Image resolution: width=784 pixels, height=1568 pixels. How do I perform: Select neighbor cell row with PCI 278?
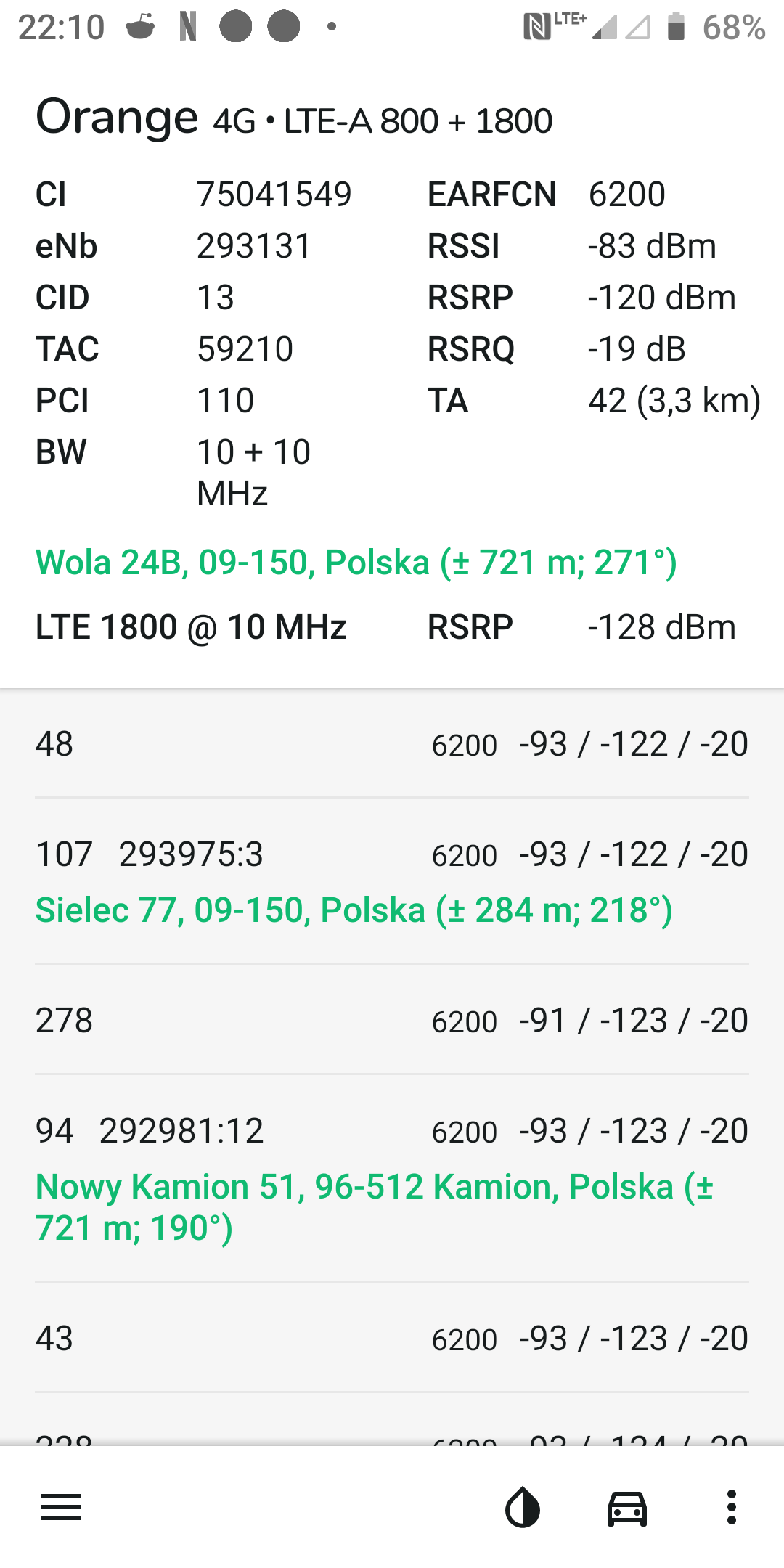click(392, 1021)
